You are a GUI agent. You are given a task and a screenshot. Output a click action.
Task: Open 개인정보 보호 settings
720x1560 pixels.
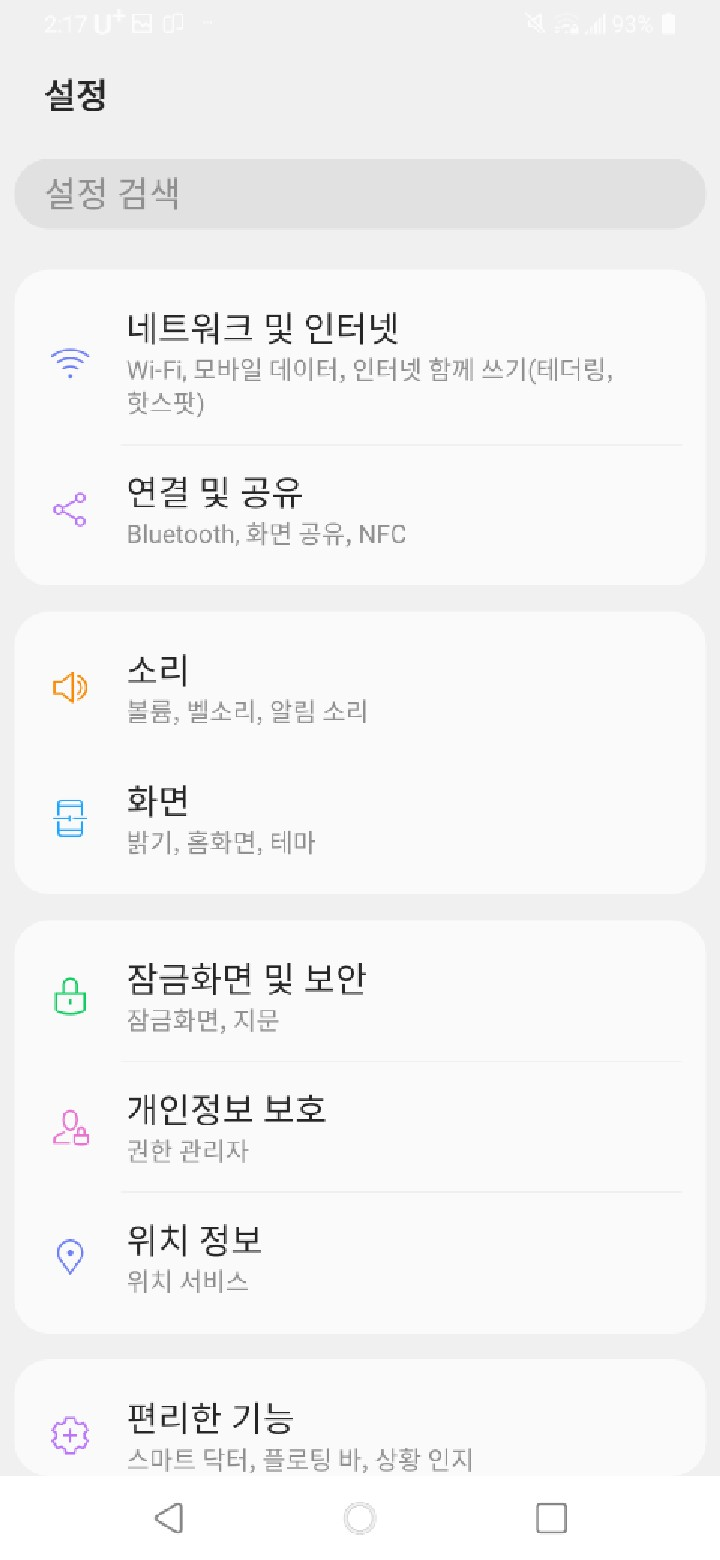(x=360, y=1127)
